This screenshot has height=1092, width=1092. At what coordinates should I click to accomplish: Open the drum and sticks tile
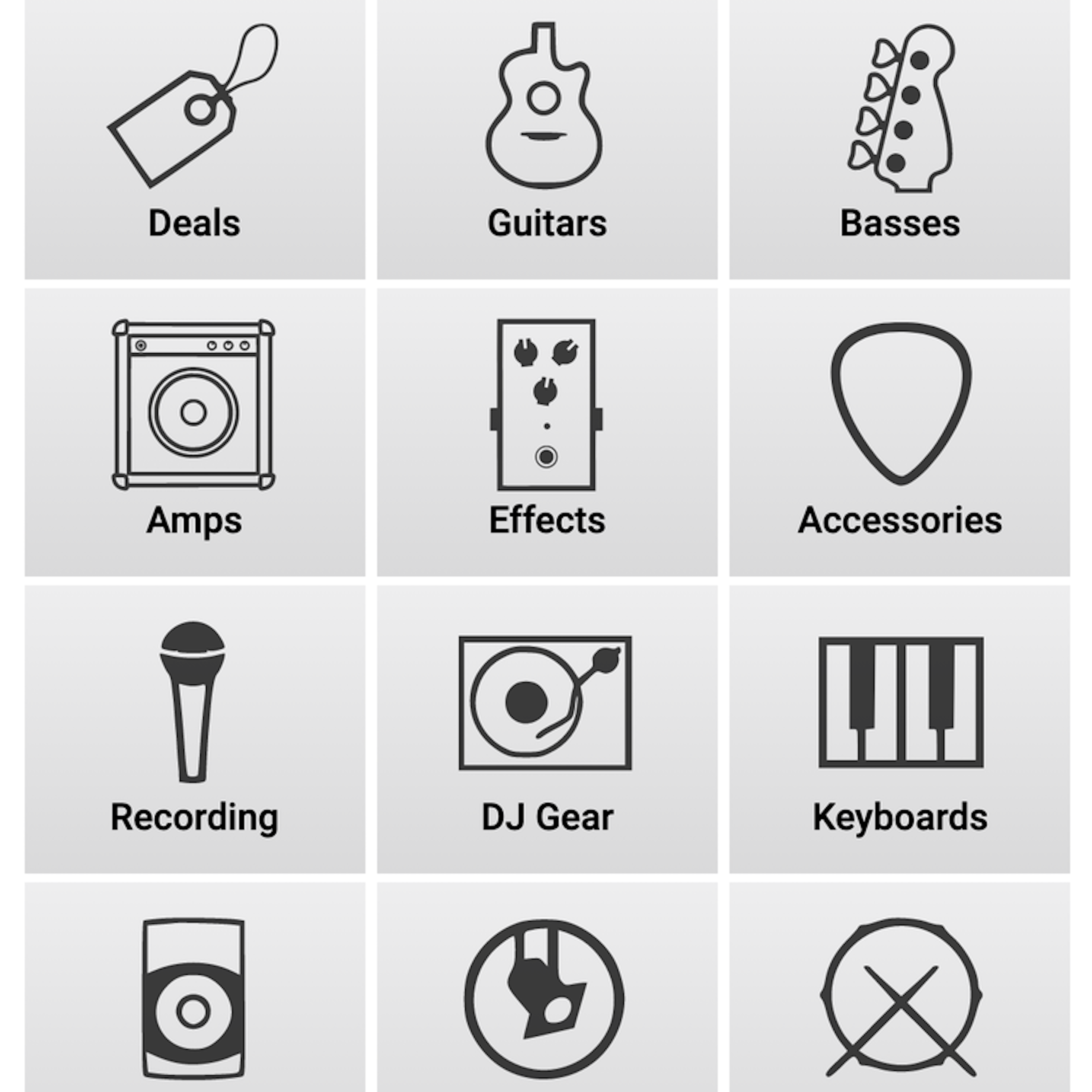point(899,995)
